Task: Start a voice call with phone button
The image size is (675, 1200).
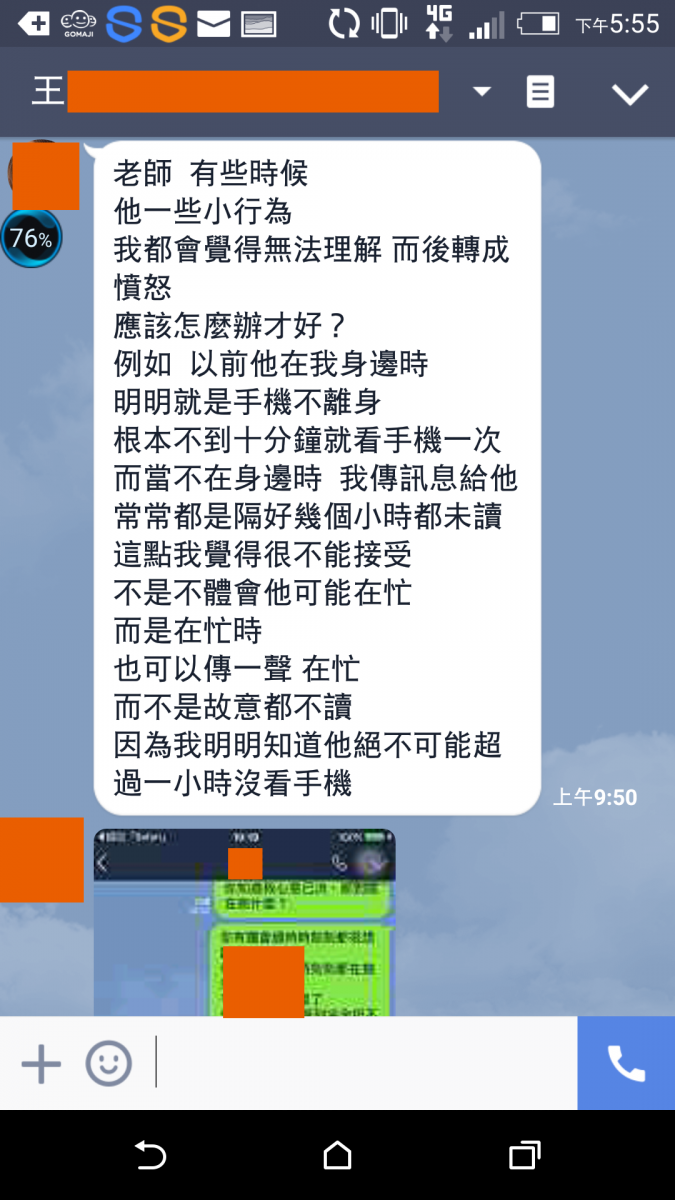Action: point(626,1063)
